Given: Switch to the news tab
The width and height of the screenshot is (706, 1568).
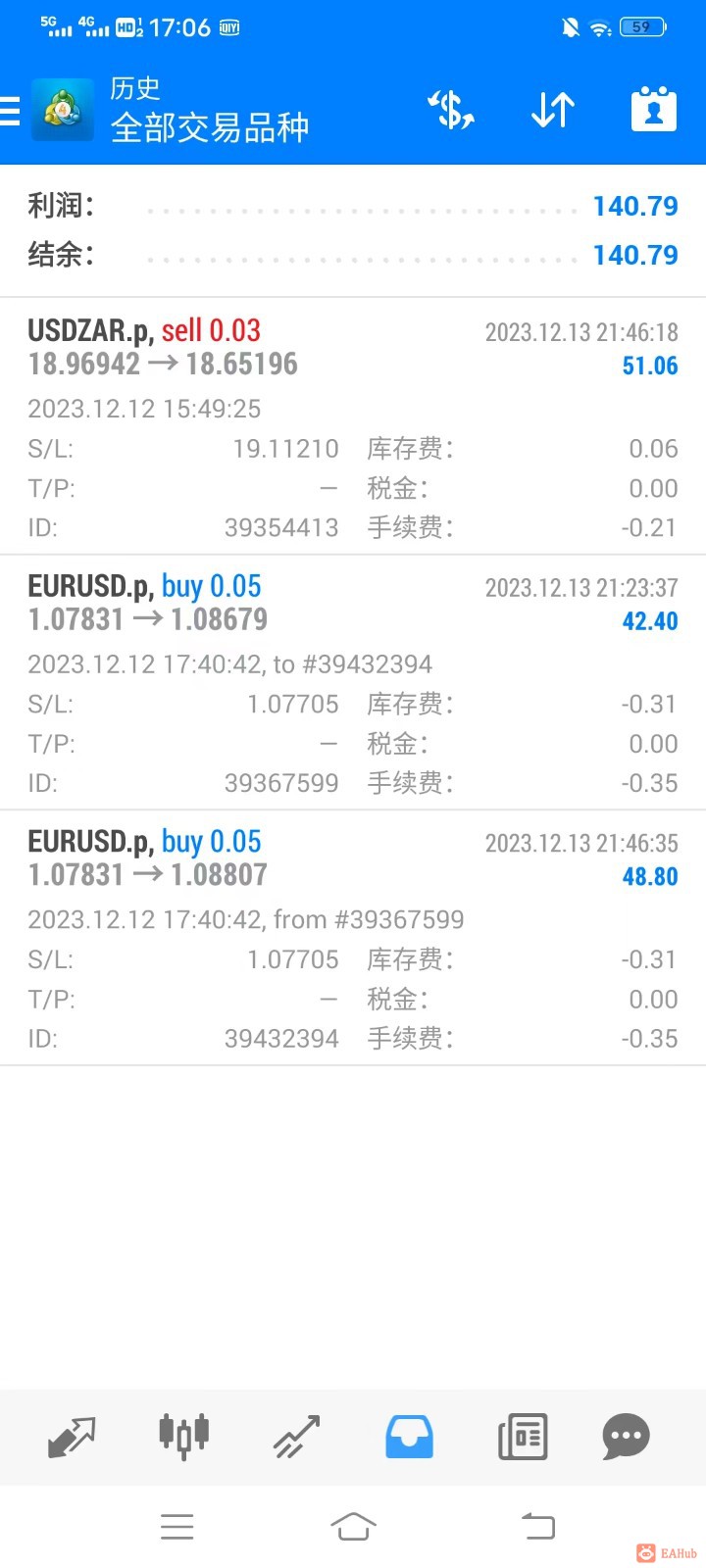Looking at the screenshot, I should 523,1437.
